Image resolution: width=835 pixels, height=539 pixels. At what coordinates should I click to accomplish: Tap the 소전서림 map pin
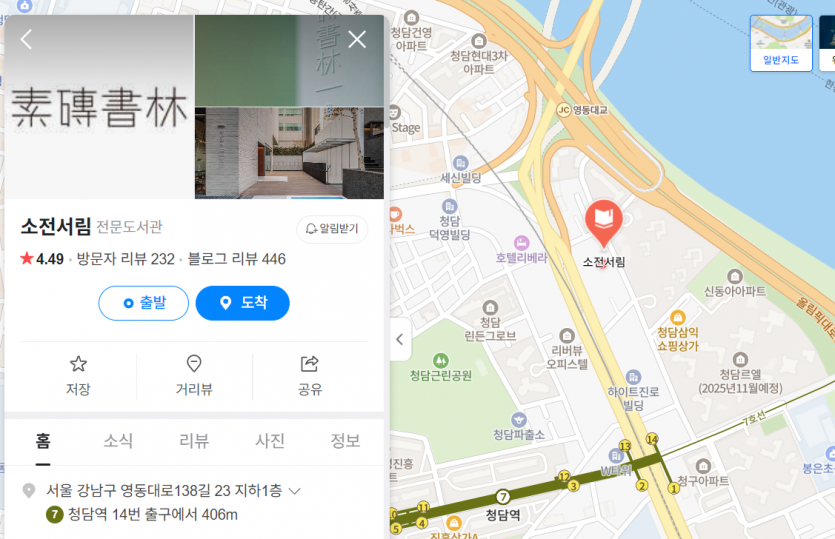pyautogui.click(x=604, y=223)
